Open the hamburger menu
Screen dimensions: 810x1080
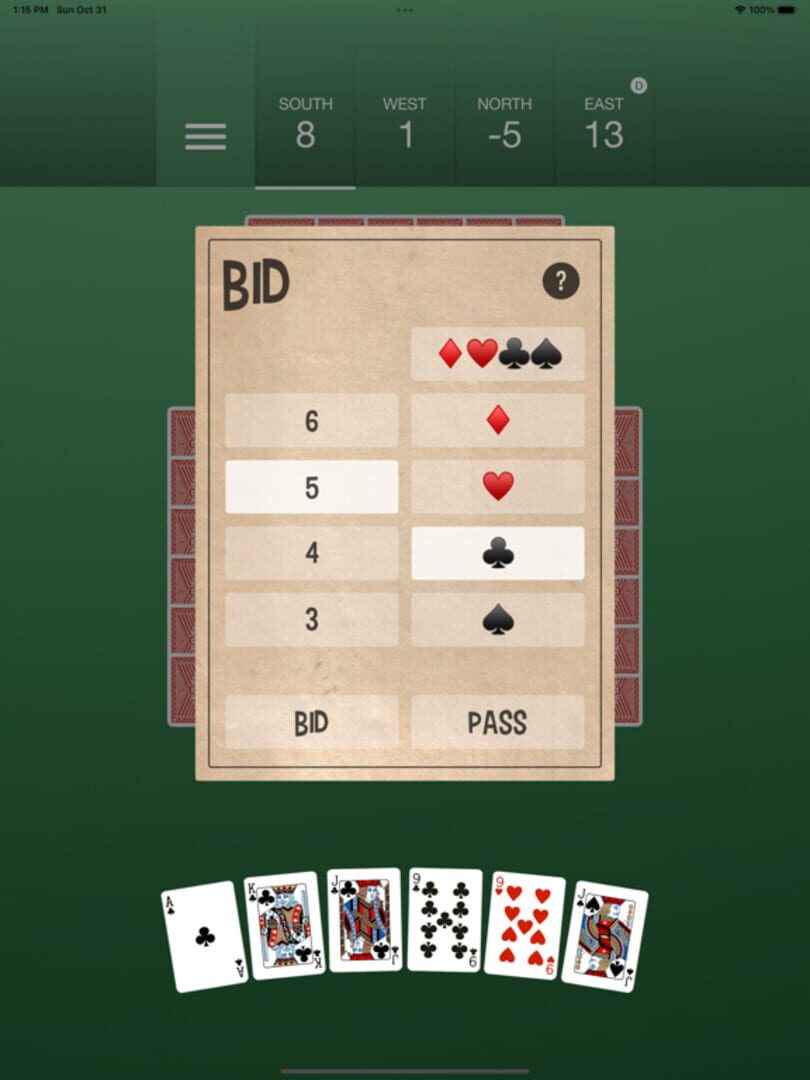pyautogui.click(x=205, y=136)
